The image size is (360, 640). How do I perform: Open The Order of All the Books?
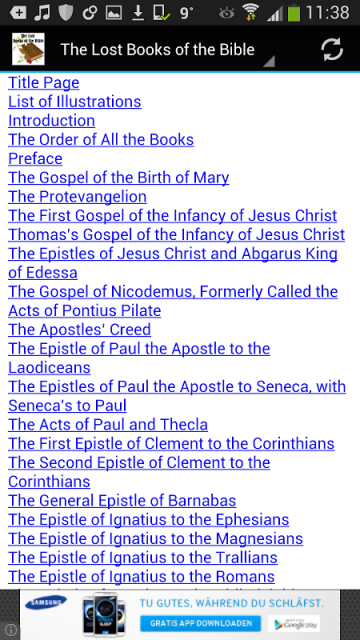pyautogui.click(x=101, y=140)
